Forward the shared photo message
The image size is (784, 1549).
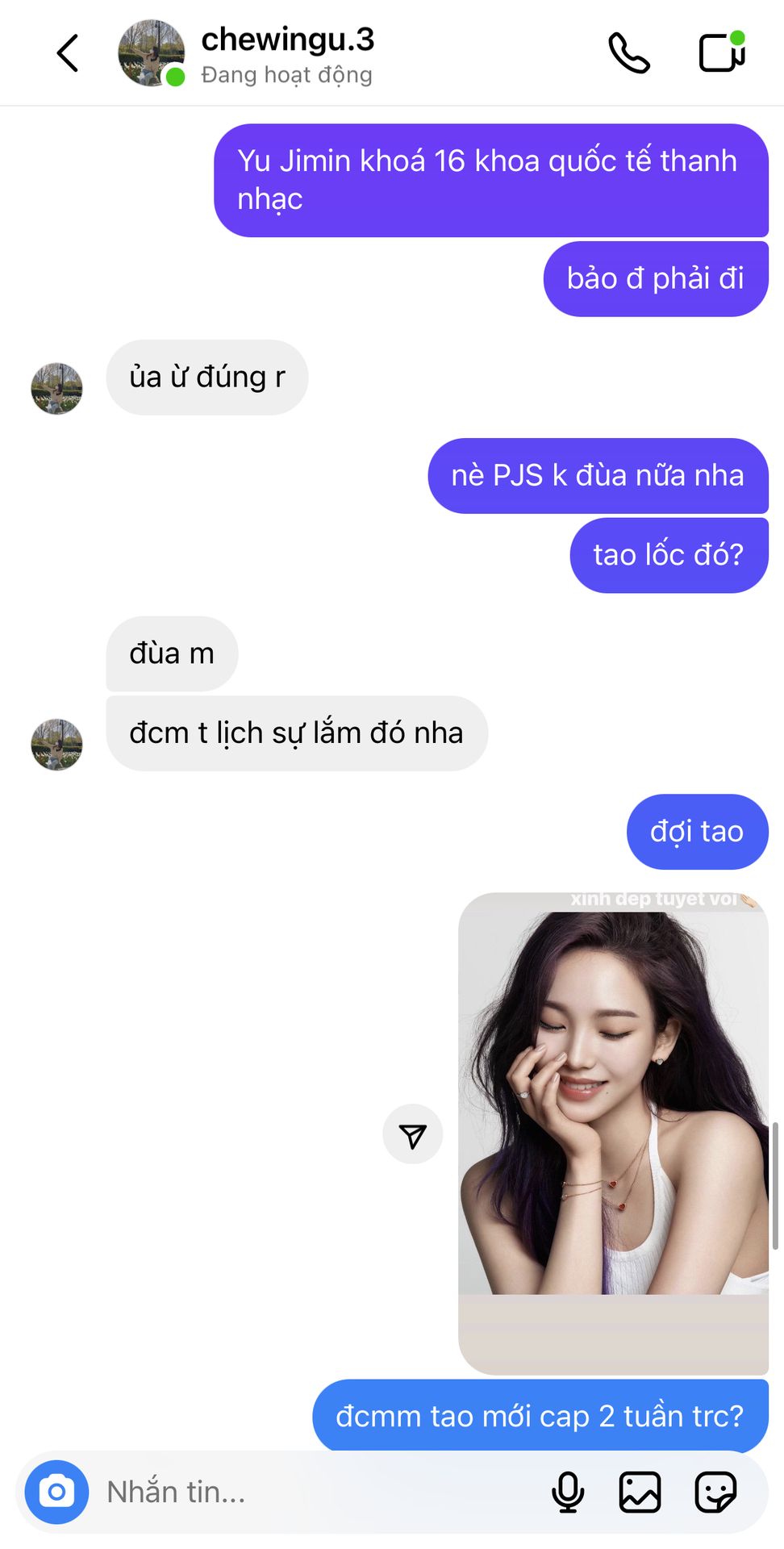click(412, 1134)
